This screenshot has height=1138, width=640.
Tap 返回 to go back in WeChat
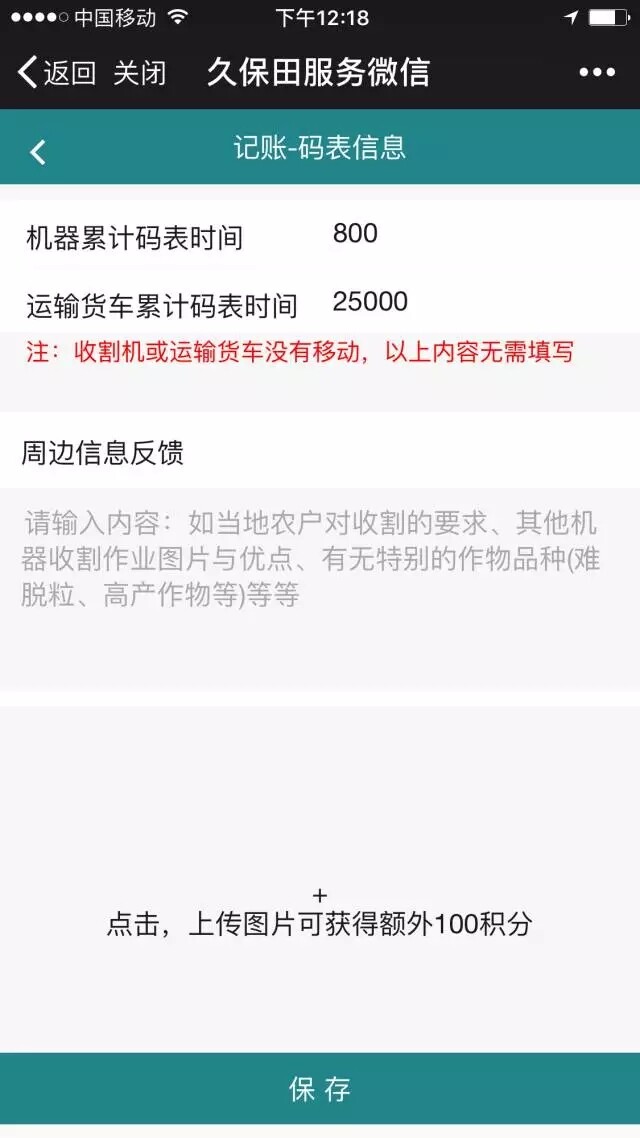tap(57, 72)
